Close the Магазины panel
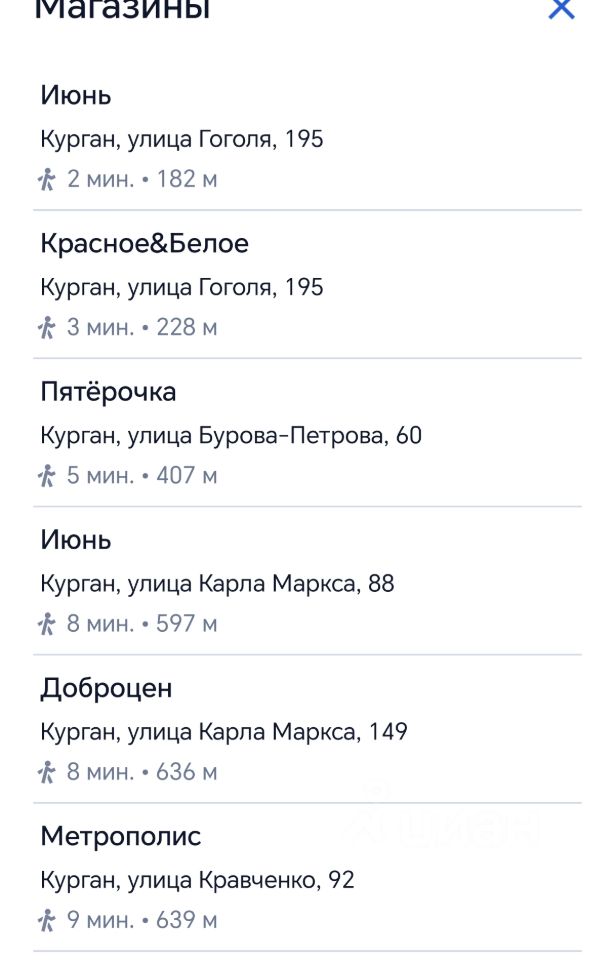615x960 pixels. pyautogui.click(x=562, y=9)
